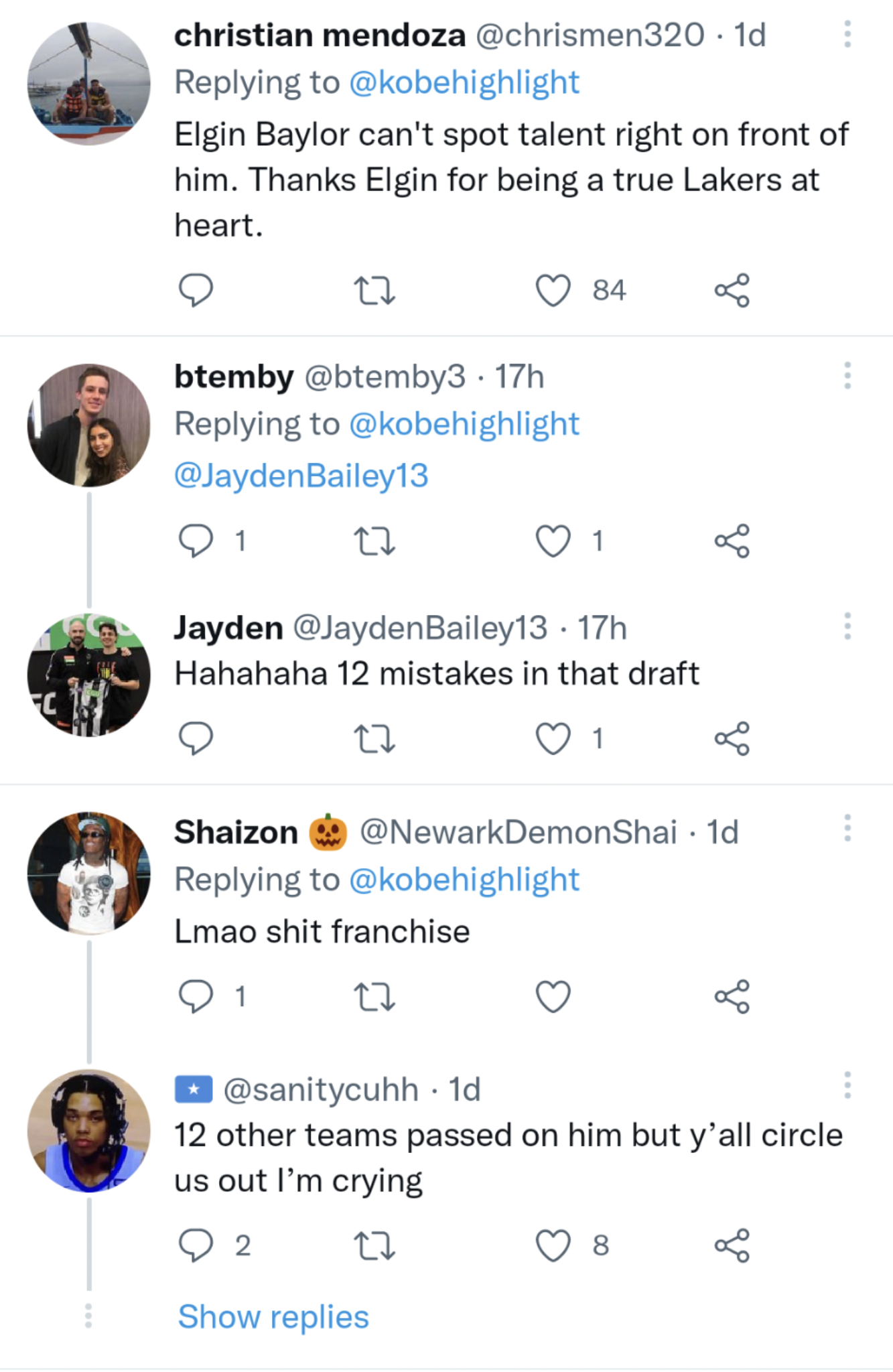Like @sanitycuhh's '12 other teams' reply
Viewport: 893px width, 1372px height.
pyautogui.click(x=553, y=1245)
